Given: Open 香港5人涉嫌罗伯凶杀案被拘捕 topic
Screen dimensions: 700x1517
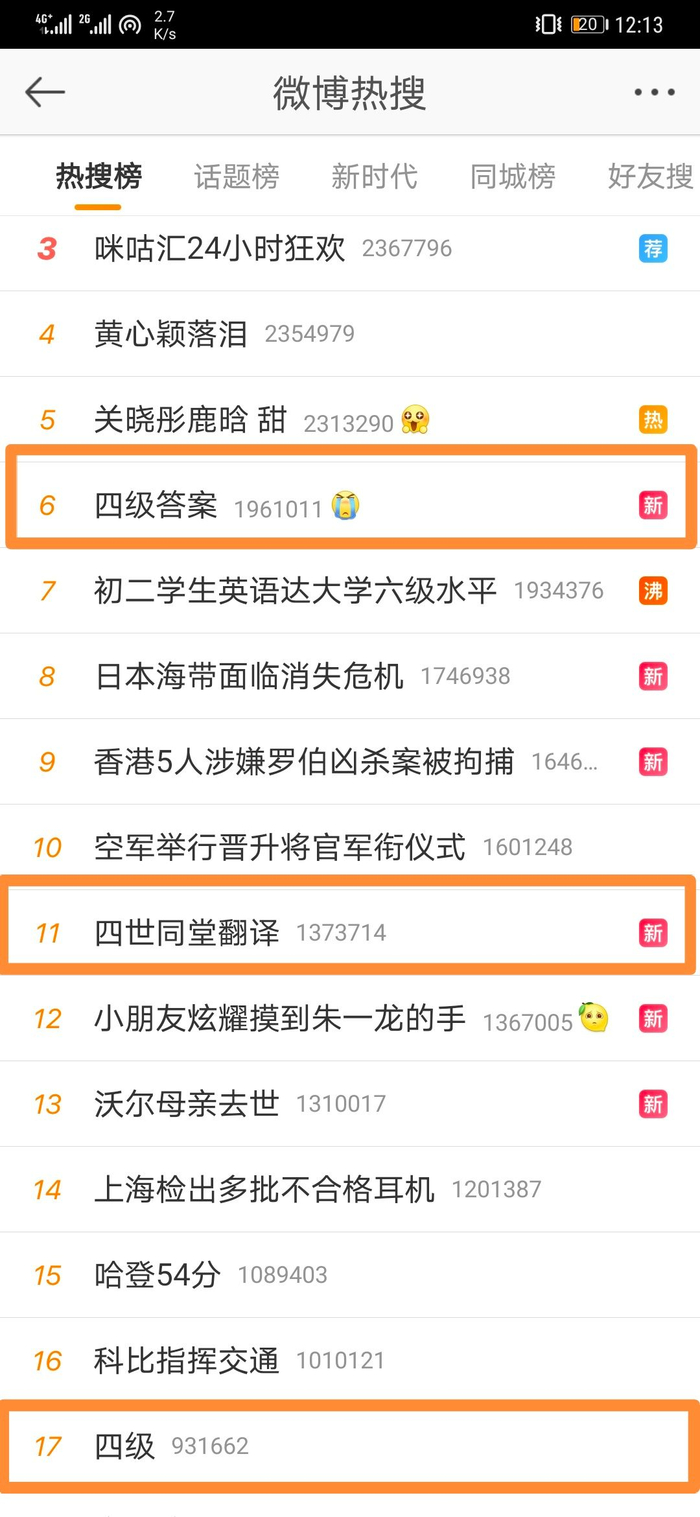Looking at the screenshot, I should point(303,763).
